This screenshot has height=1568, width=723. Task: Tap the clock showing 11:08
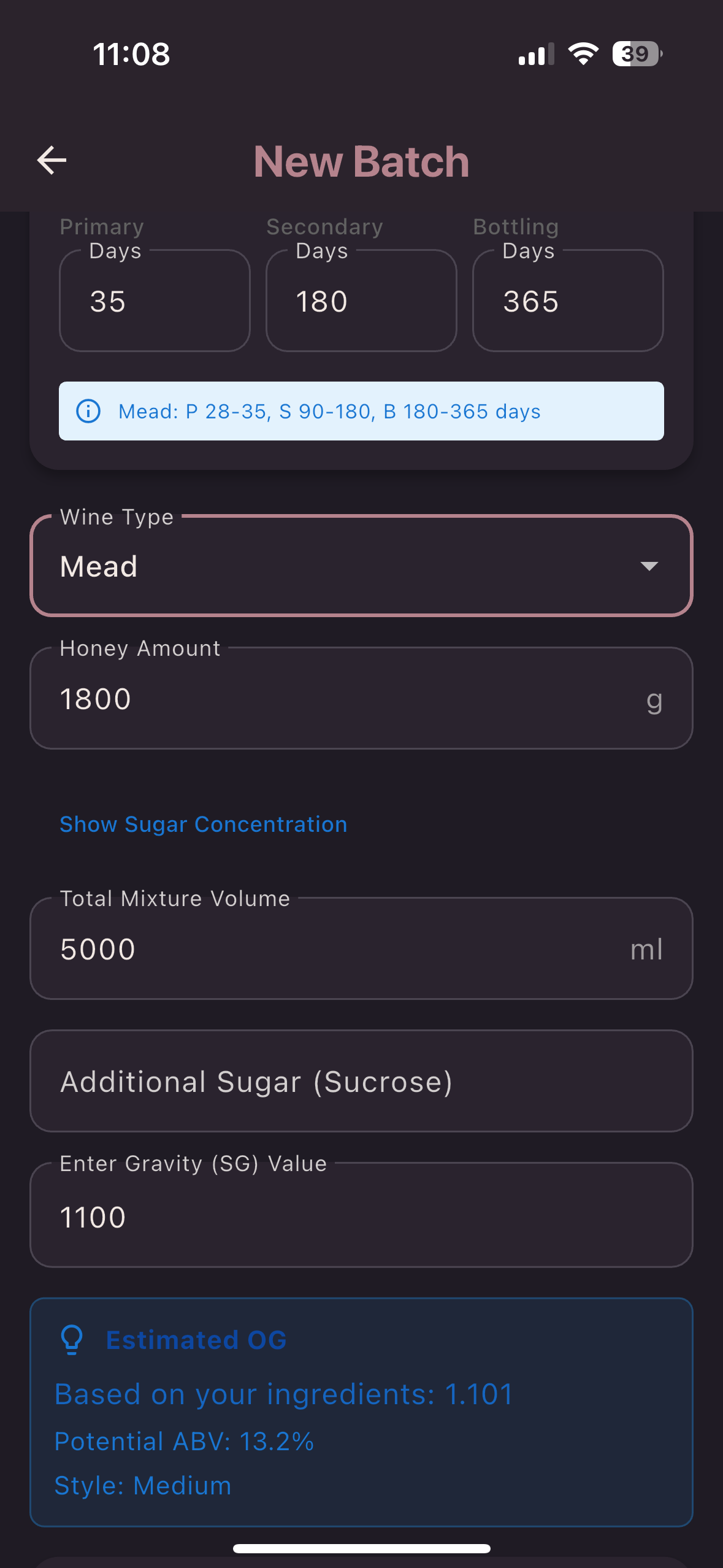131,53
